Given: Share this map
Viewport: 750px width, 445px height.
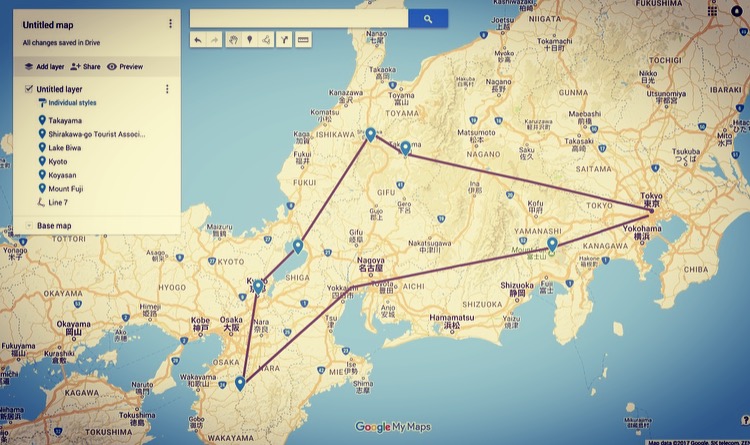Looking at the screenshot, I should click(x=85, y=66).
